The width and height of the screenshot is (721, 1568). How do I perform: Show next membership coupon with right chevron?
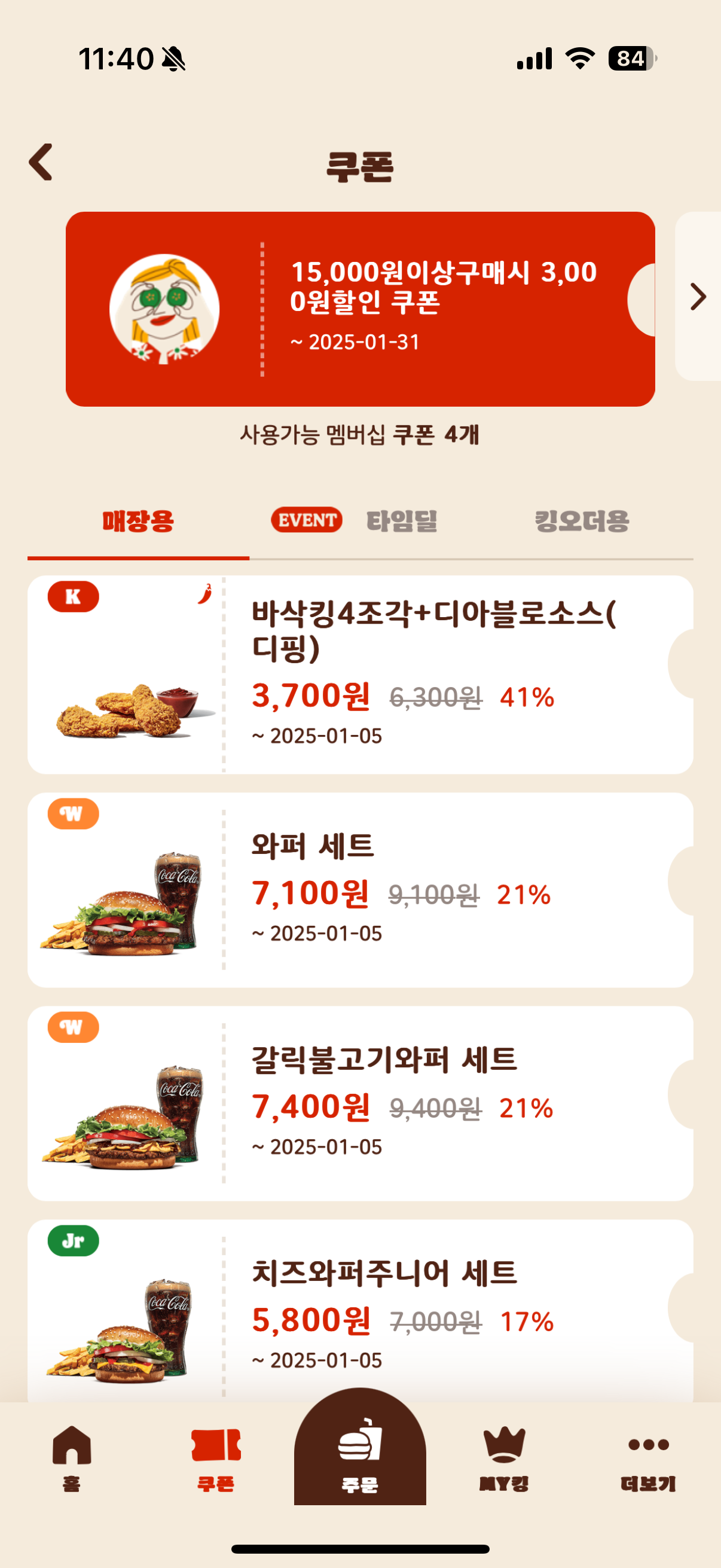click(698, 297)
